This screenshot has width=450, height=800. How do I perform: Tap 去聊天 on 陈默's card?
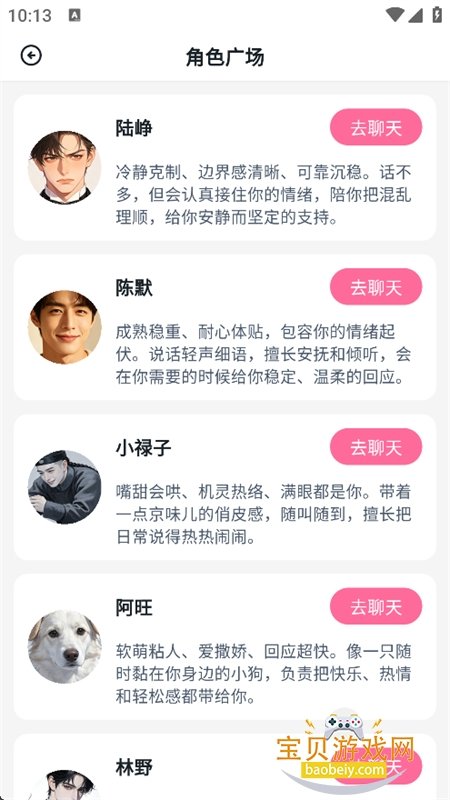pos(376,287)
